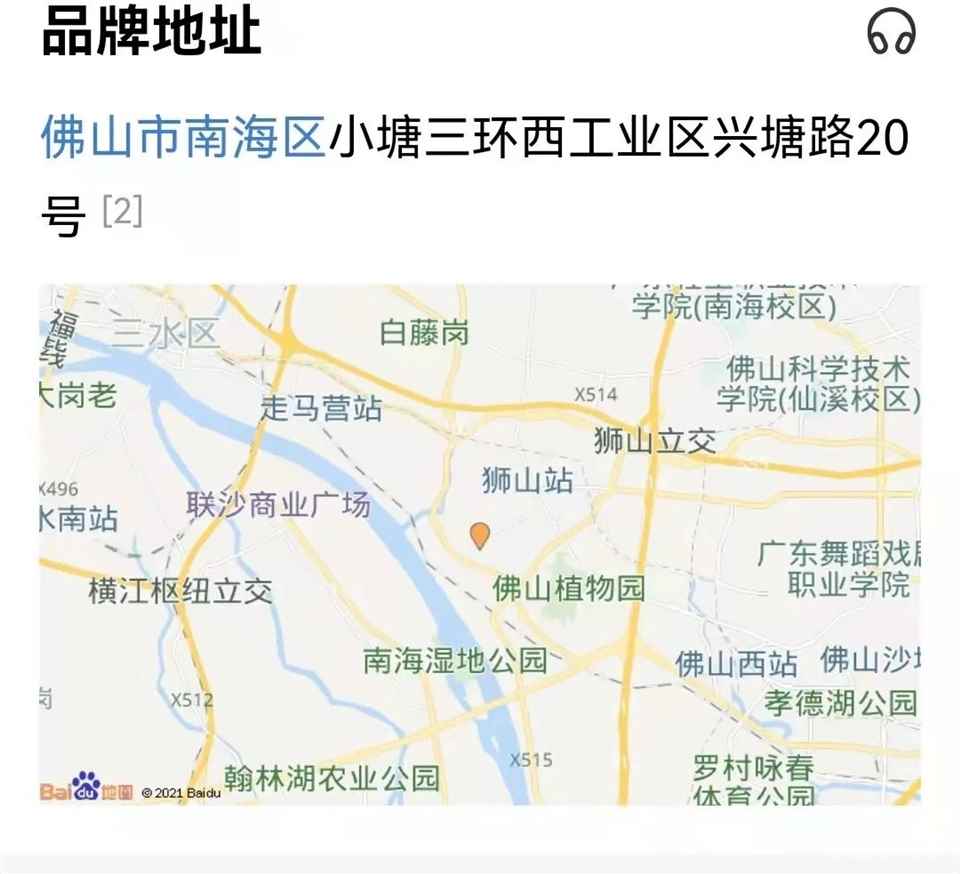Open reference citation [2]
960x874 pixels.
coord(123,212)
